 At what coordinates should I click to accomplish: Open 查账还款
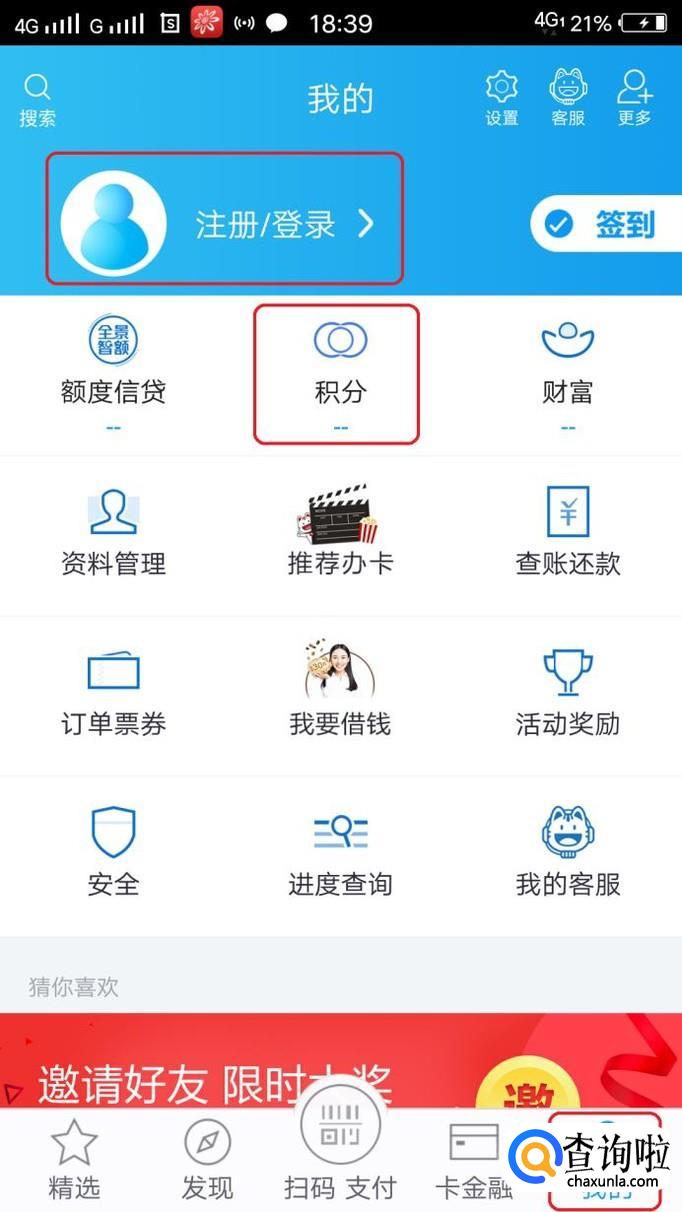567,534
